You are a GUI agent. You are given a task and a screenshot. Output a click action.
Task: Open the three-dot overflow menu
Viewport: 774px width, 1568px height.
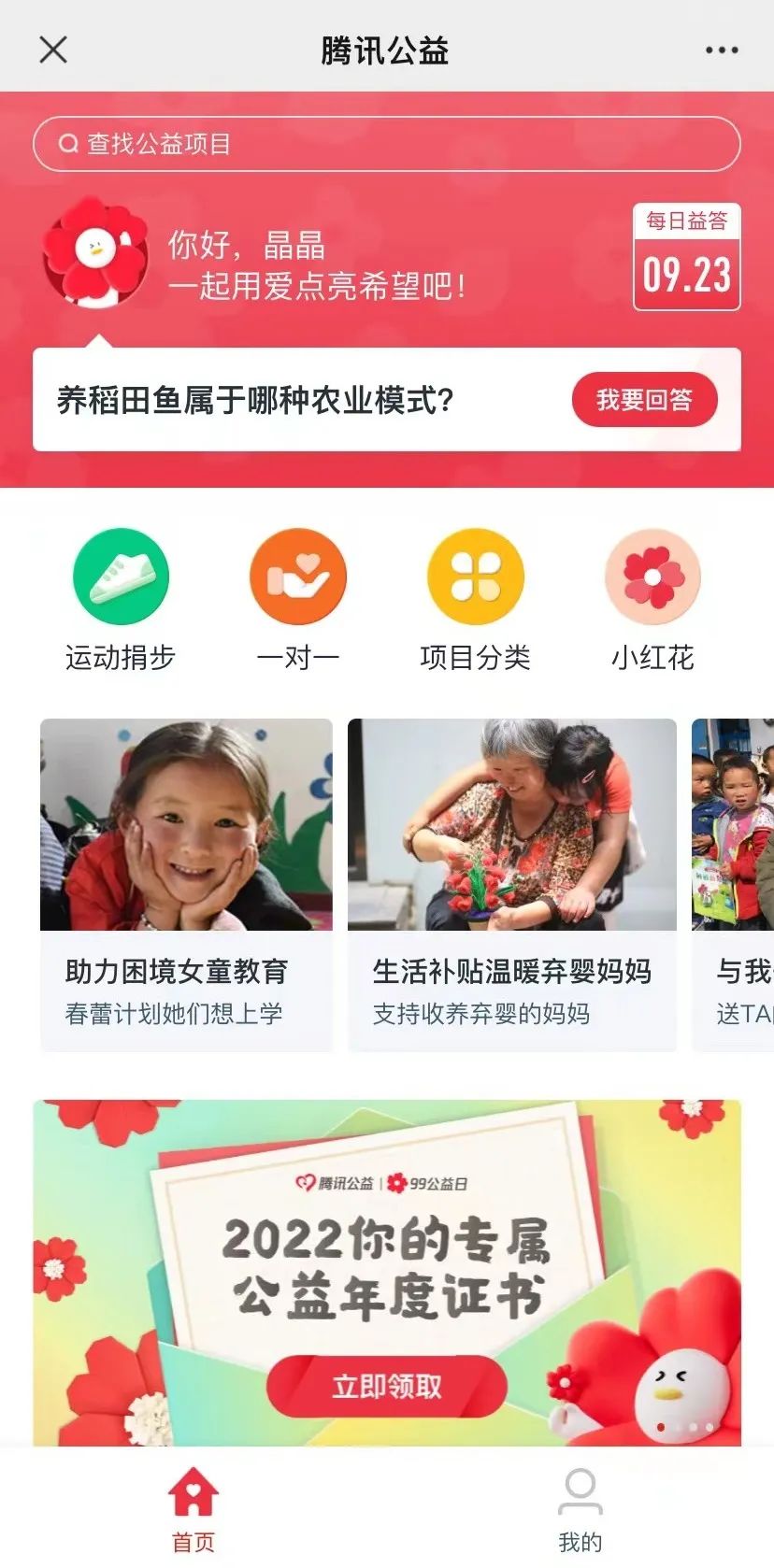722,50
